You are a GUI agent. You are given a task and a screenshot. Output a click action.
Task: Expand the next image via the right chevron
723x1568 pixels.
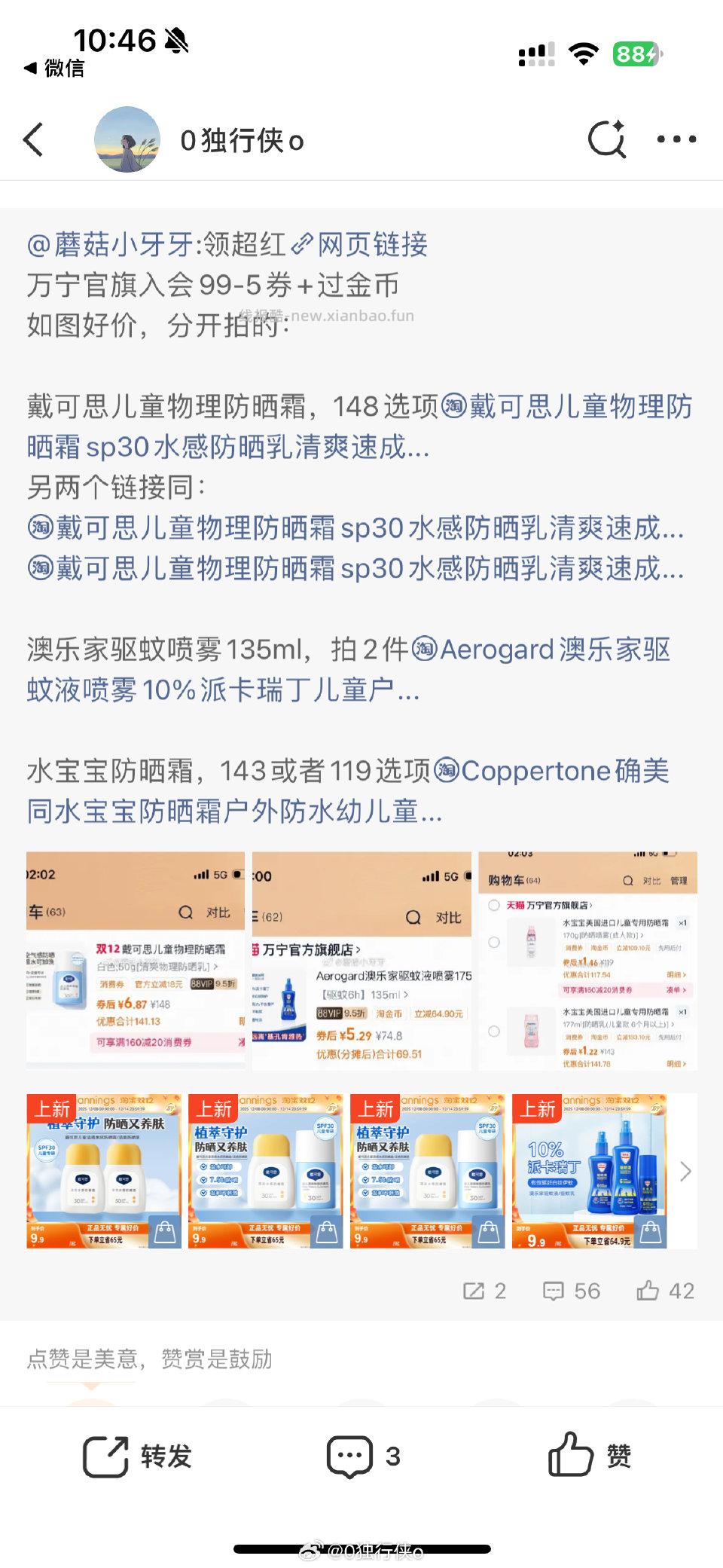[x=686, y=1172]
